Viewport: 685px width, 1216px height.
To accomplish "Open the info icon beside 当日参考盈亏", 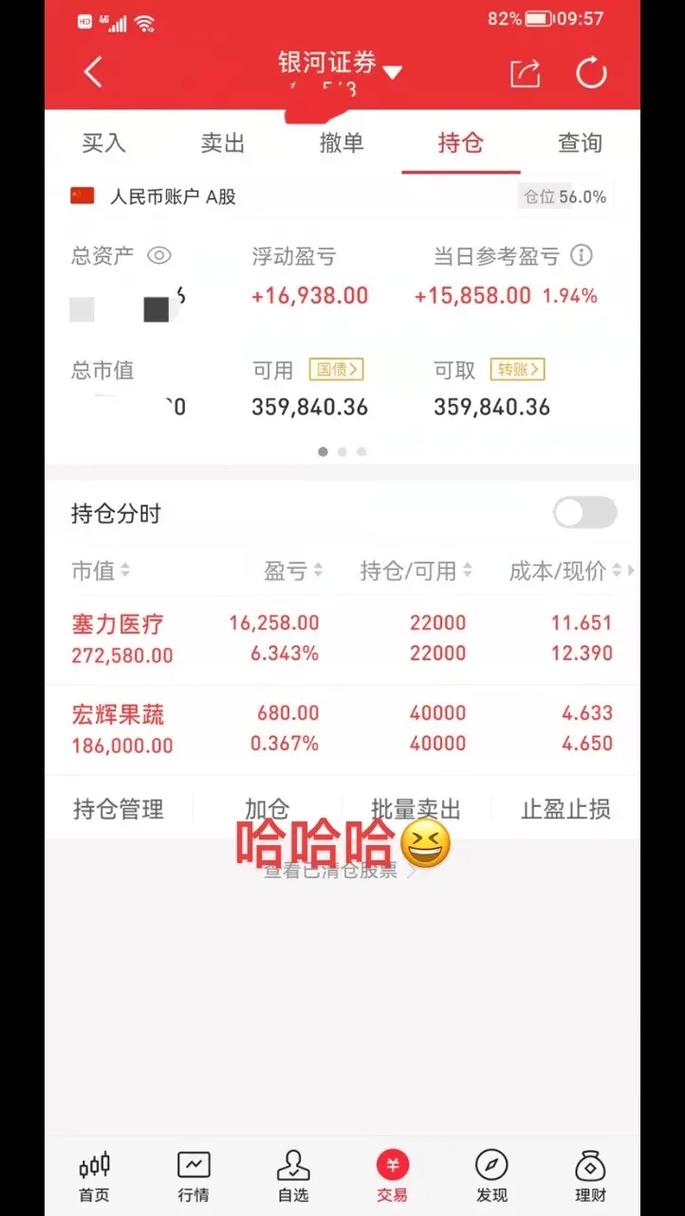I will click(581, 256).
